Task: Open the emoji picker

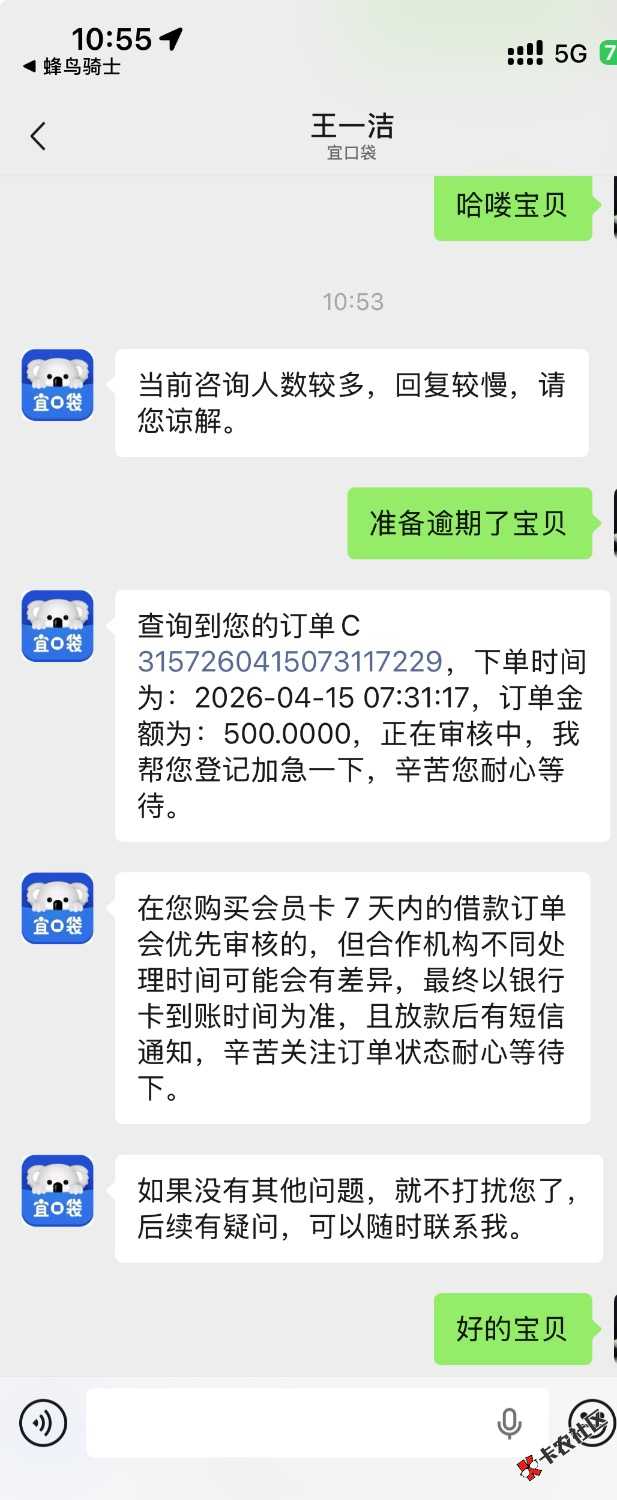Action: click(590, 1420)
